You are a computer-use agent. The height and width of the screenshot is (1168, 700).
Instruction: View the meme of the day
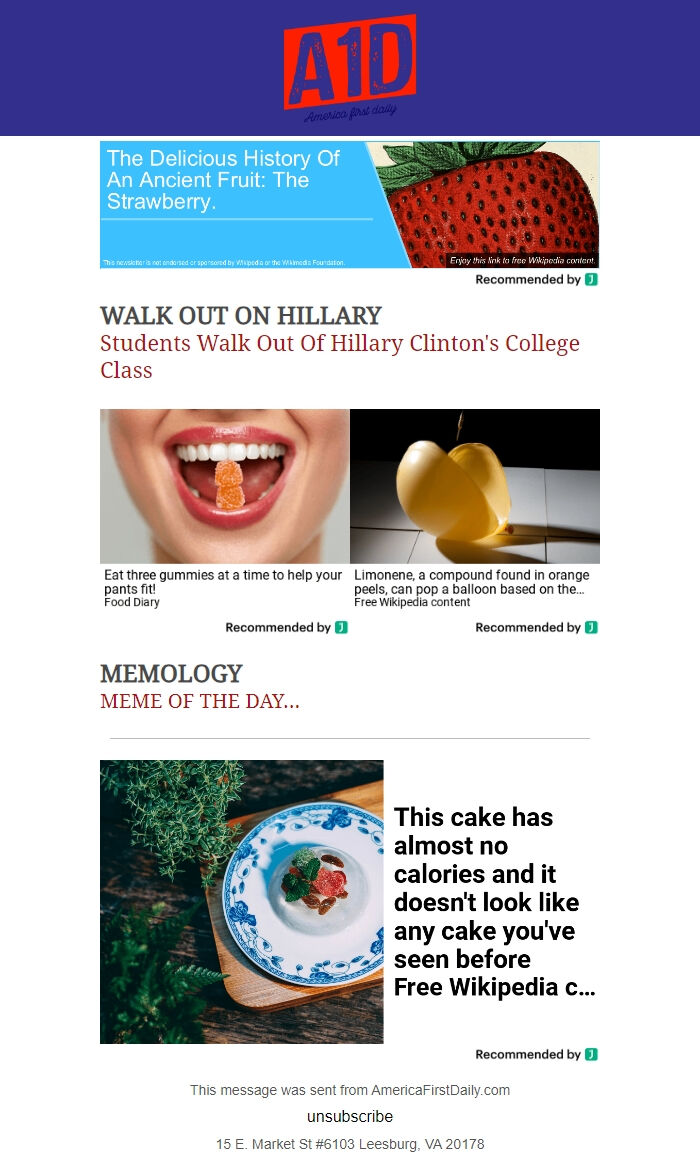click(x=199, y=701)
